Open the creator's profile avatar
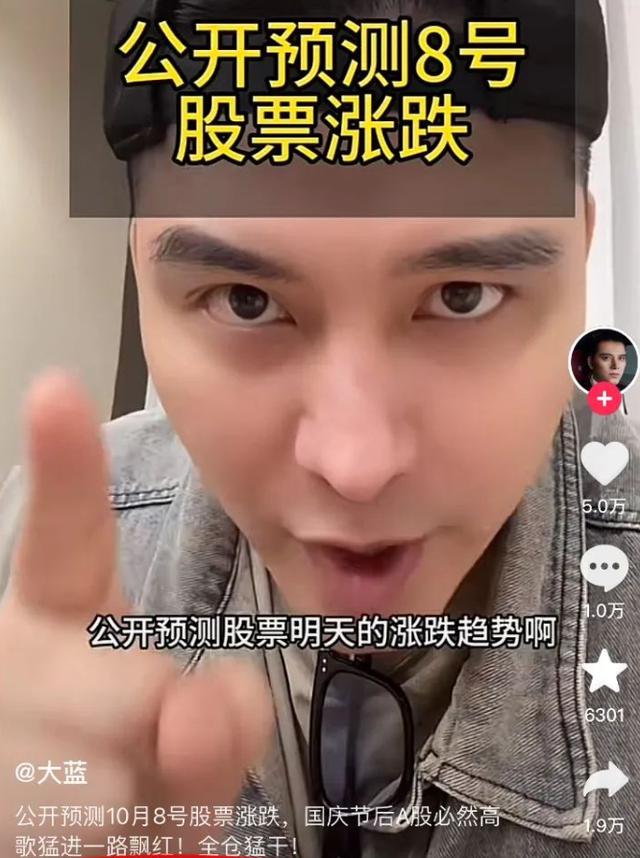The image size is (640, 858). (603, 360)
